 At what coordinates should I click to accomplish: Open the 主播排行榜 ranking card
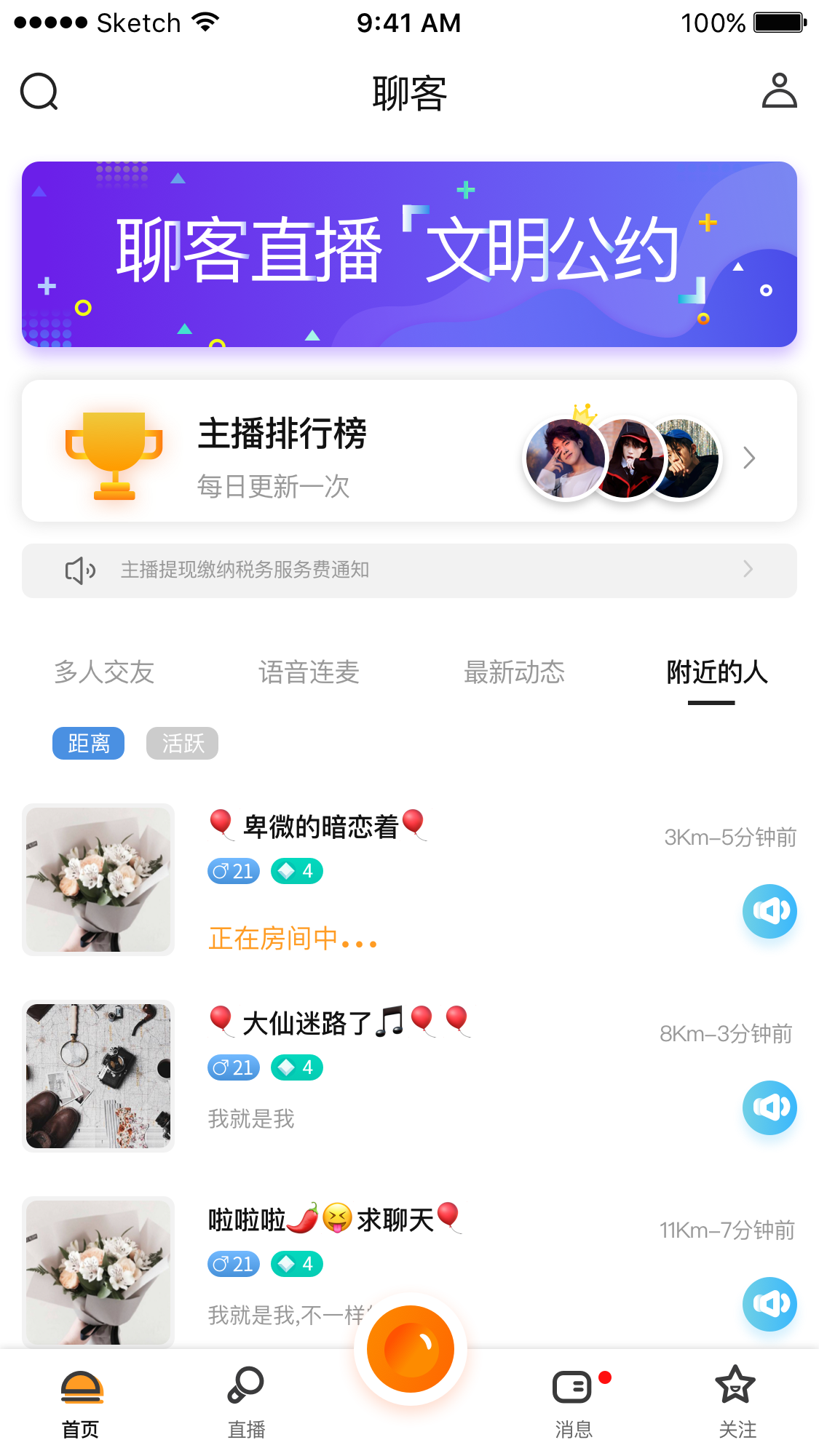tap(409, 451)
